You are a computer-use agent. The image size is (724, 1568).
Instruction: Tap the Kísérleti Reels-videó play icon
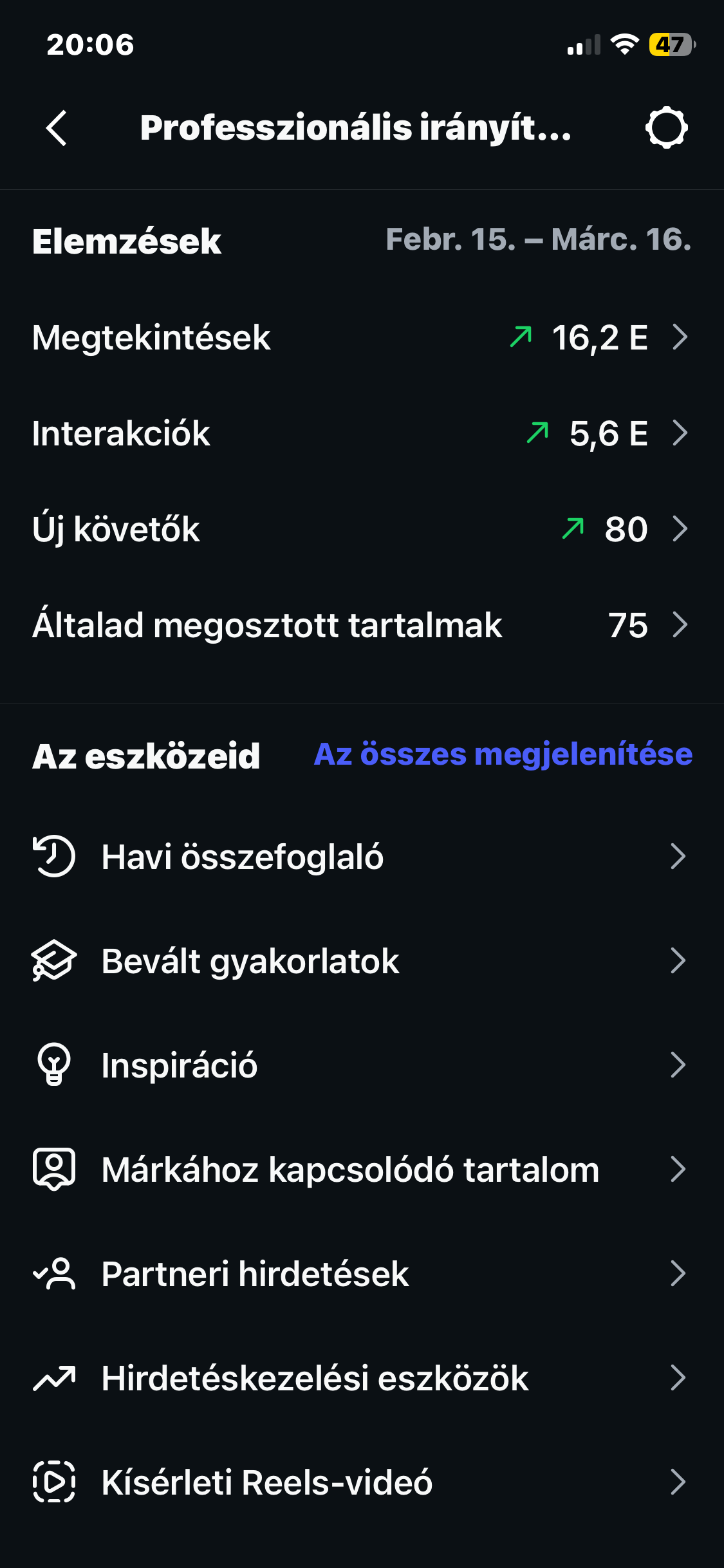pos(54,1482)
